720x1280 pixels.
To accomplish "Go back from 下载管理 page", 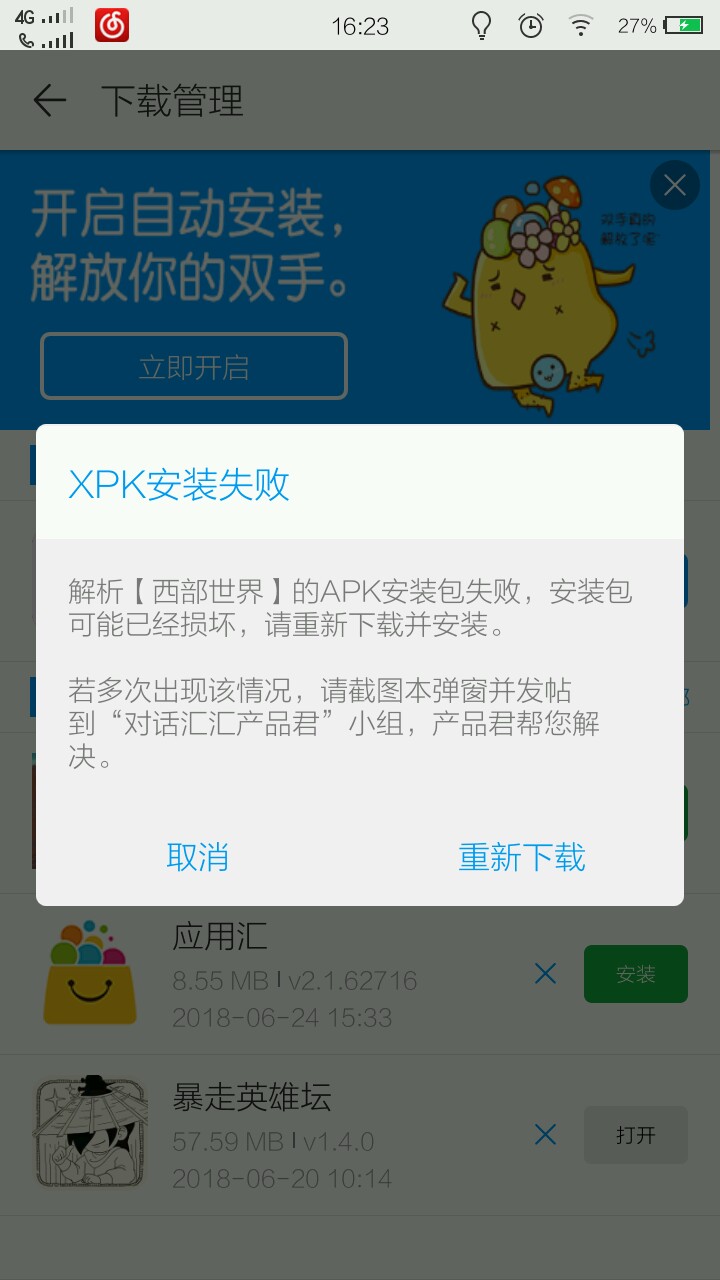I will click(x=49, y=100).
